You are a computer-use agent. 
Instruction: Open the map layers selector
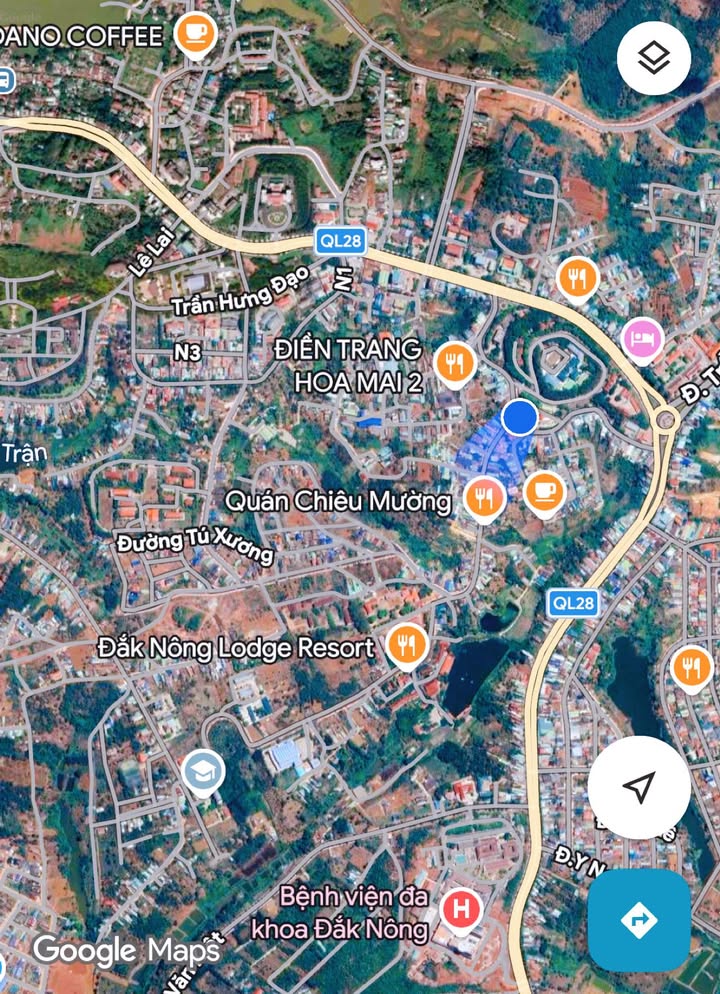[653, 58]
